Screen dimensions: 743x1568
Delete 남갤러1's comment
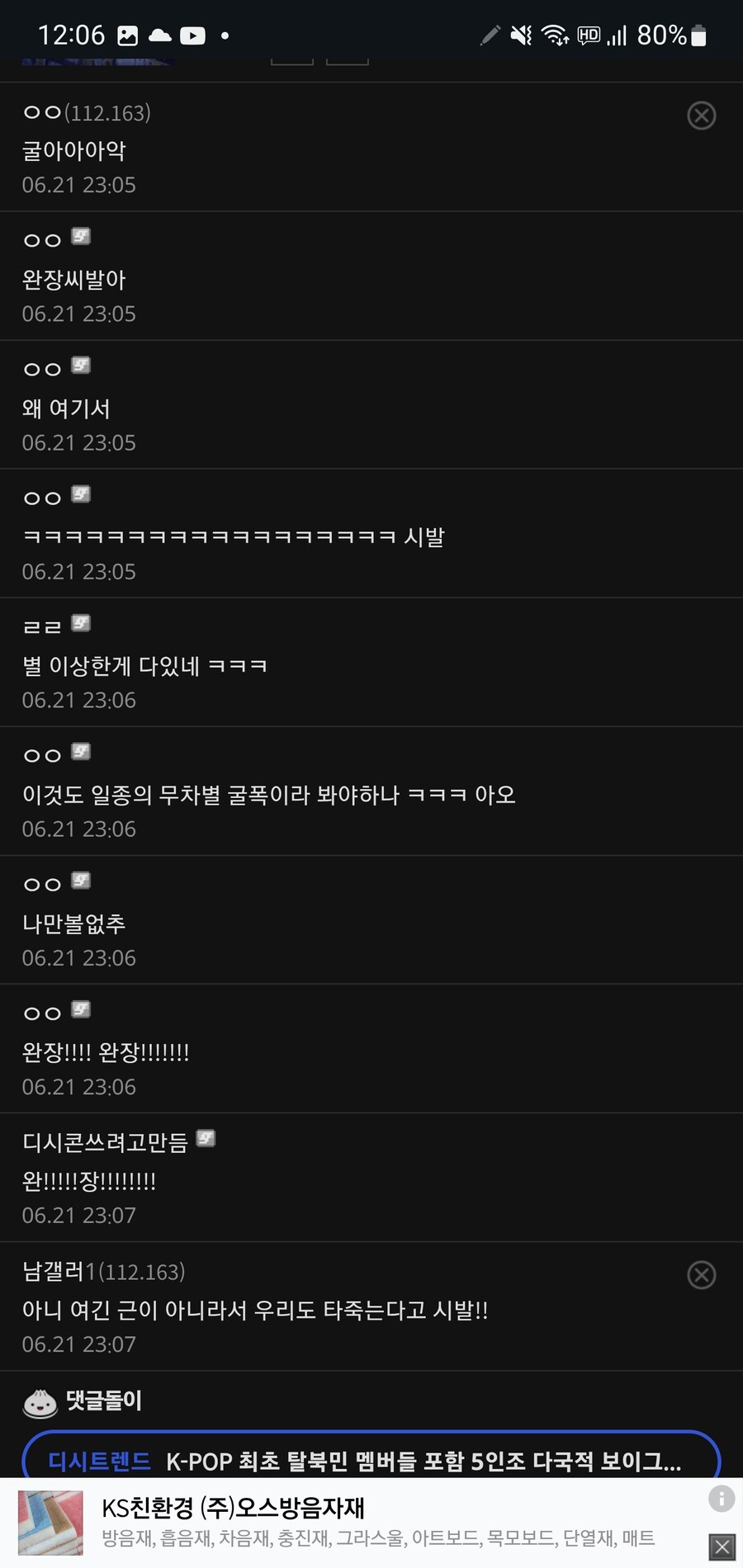701,1275
